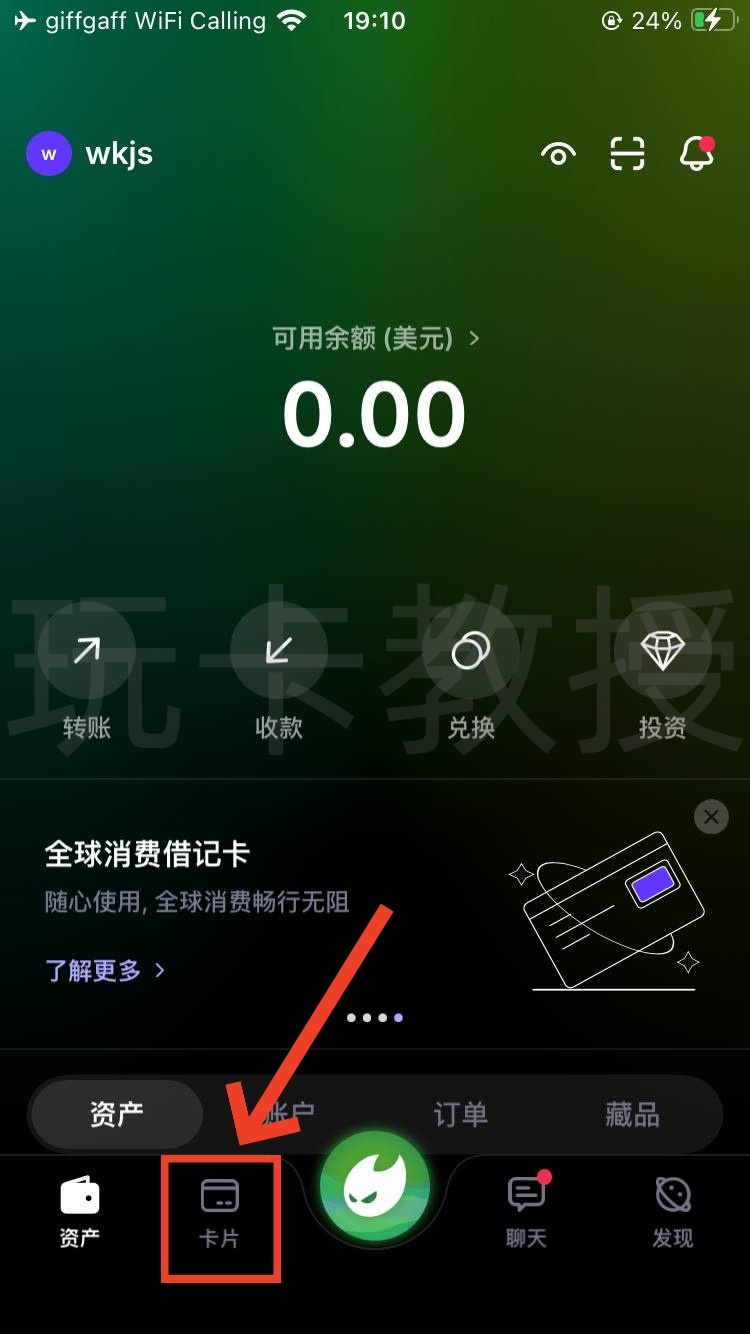
Task: Toggle balance visibility with the eye icon
Action: tap(558, 153)
